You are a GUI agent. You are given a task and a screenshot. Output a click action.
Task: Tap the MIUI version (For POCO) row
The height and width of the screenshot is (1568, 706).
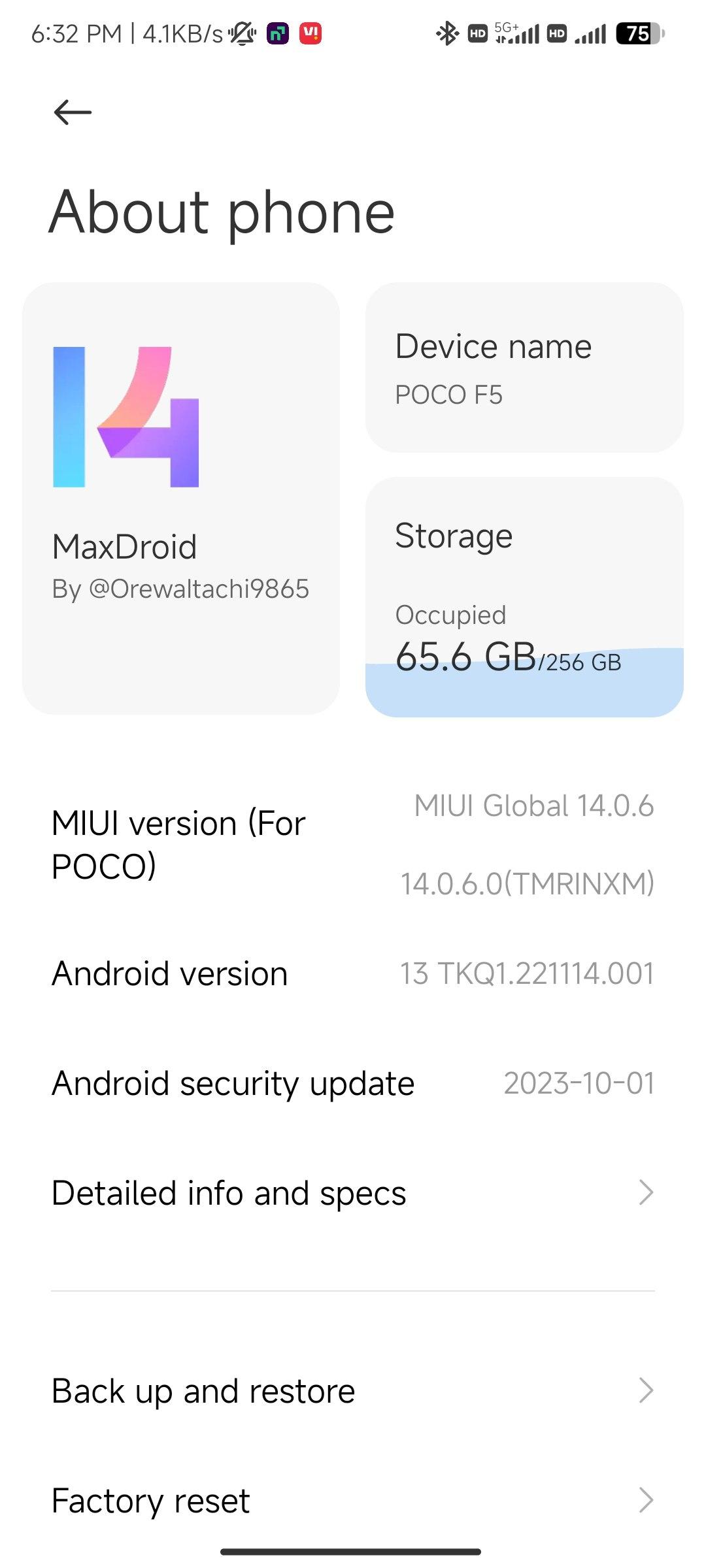coord(353,844)
